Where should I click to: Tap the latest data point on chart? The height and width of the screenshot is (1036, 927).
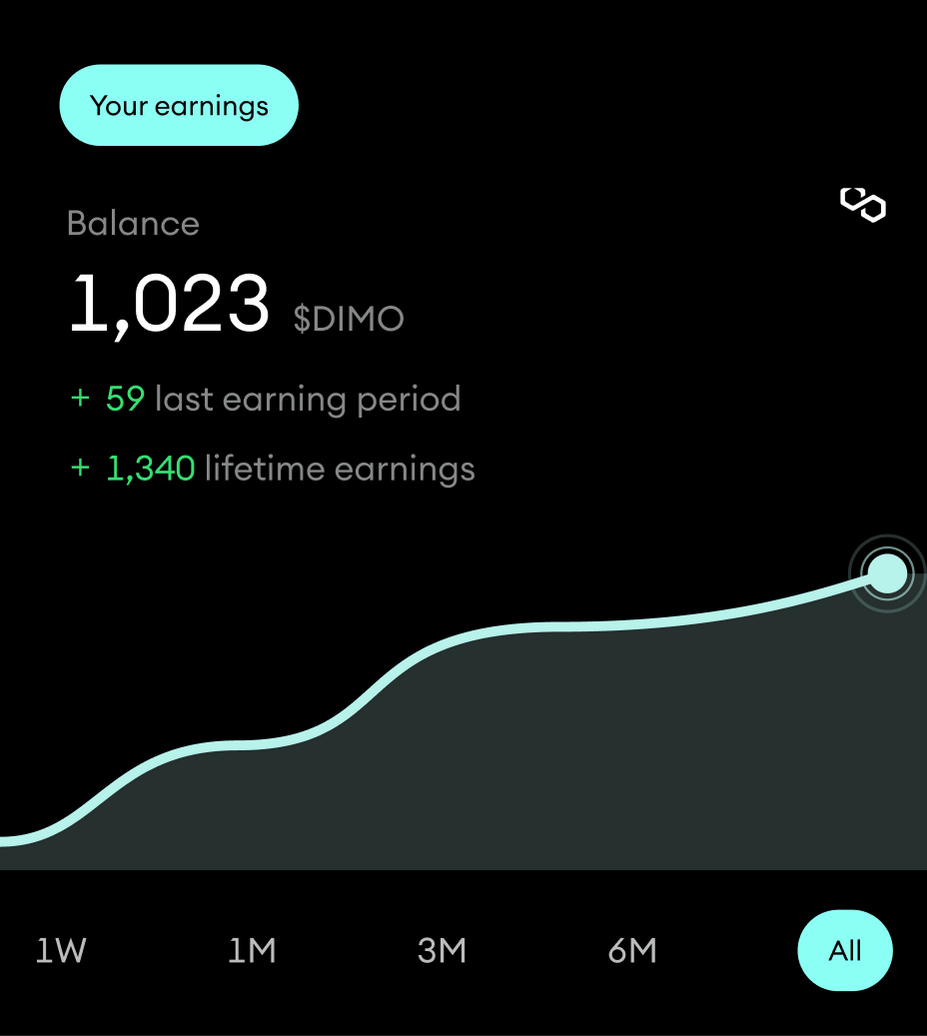pyautogui.click(x=887, y=574)
